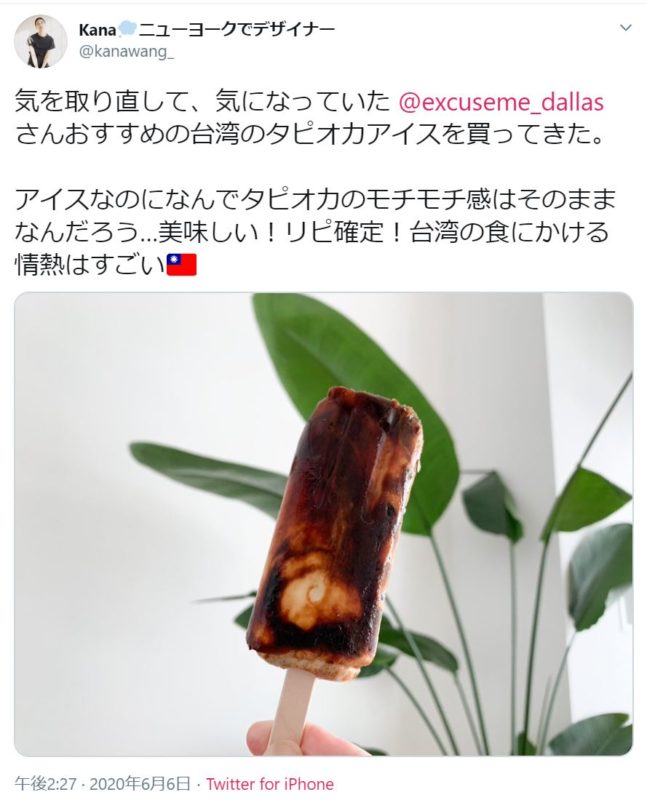Open Kana's profile picture
Screen dimensions: 647x800
[40, 41]
